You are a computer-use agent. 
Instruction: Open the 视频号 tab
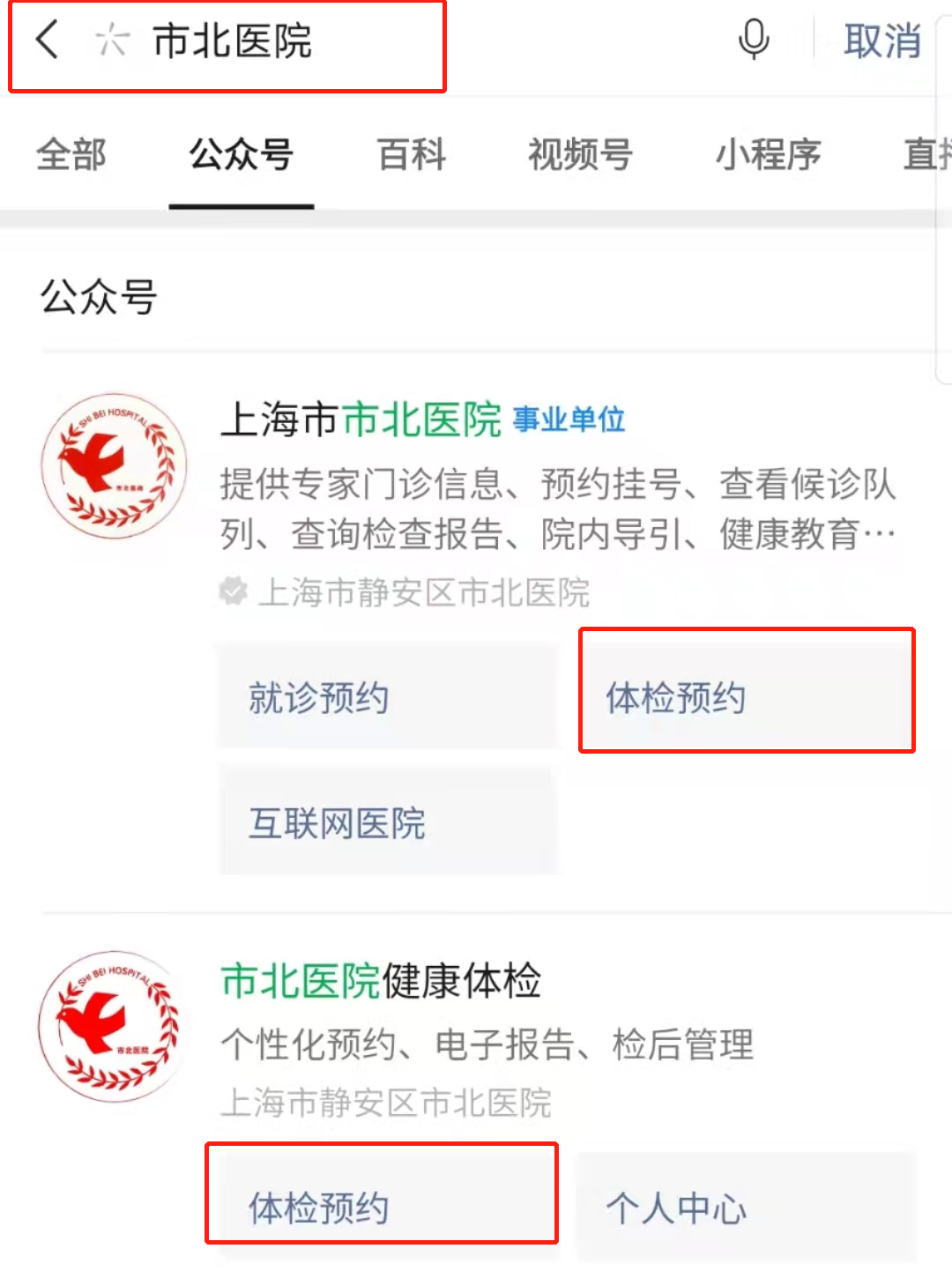point(580,155)
